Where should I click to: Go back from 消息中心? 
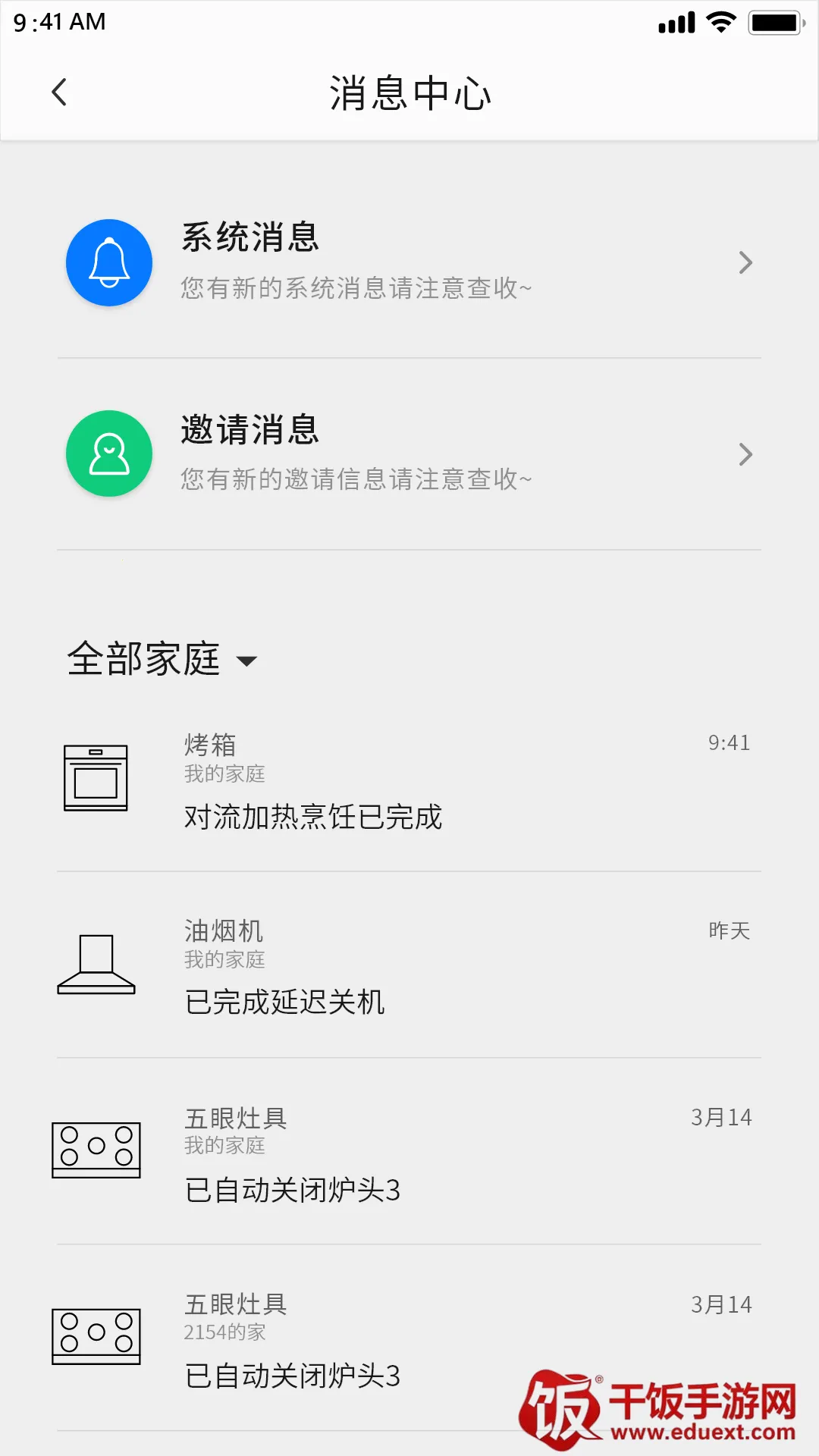[x=59, y=93]
